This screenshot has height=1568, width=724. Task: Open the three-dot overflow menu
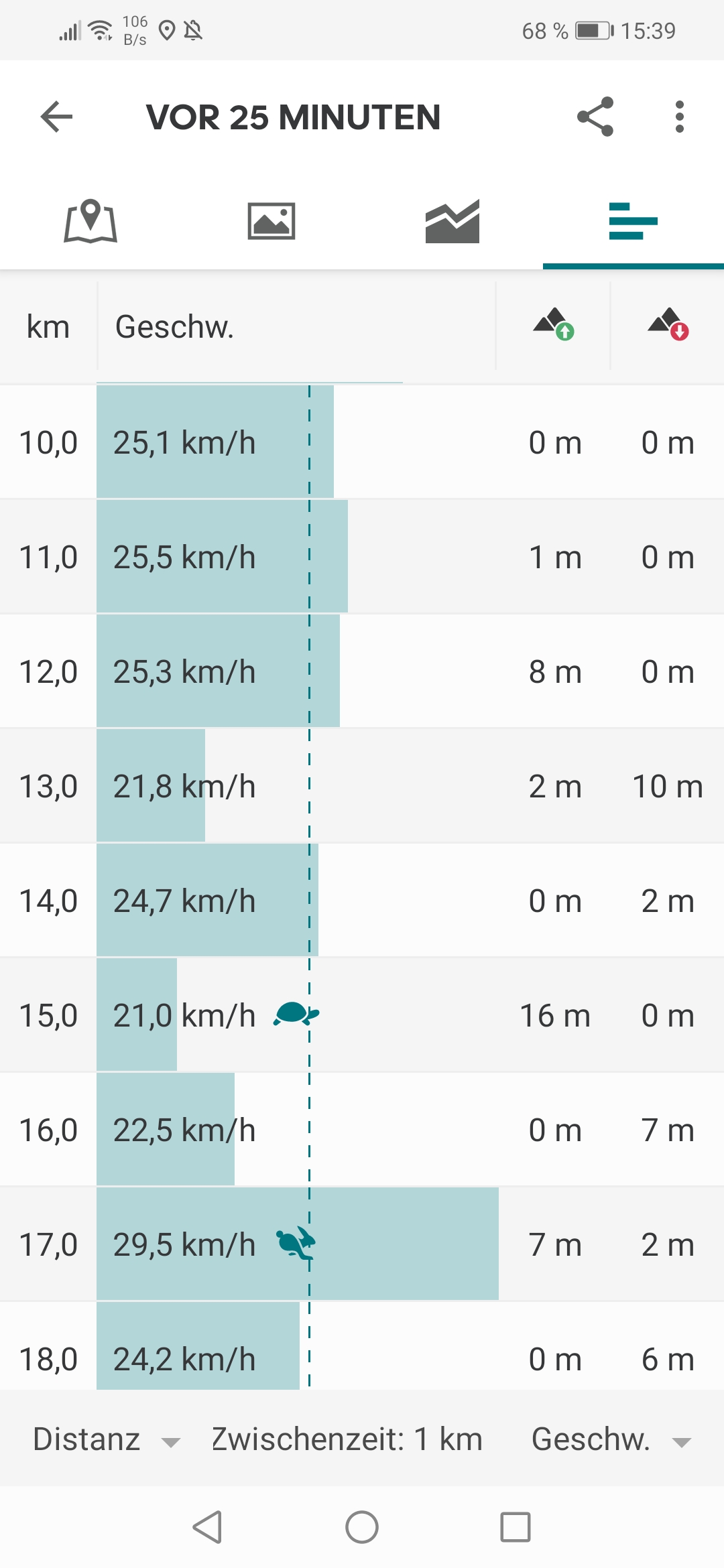(680, 117)
